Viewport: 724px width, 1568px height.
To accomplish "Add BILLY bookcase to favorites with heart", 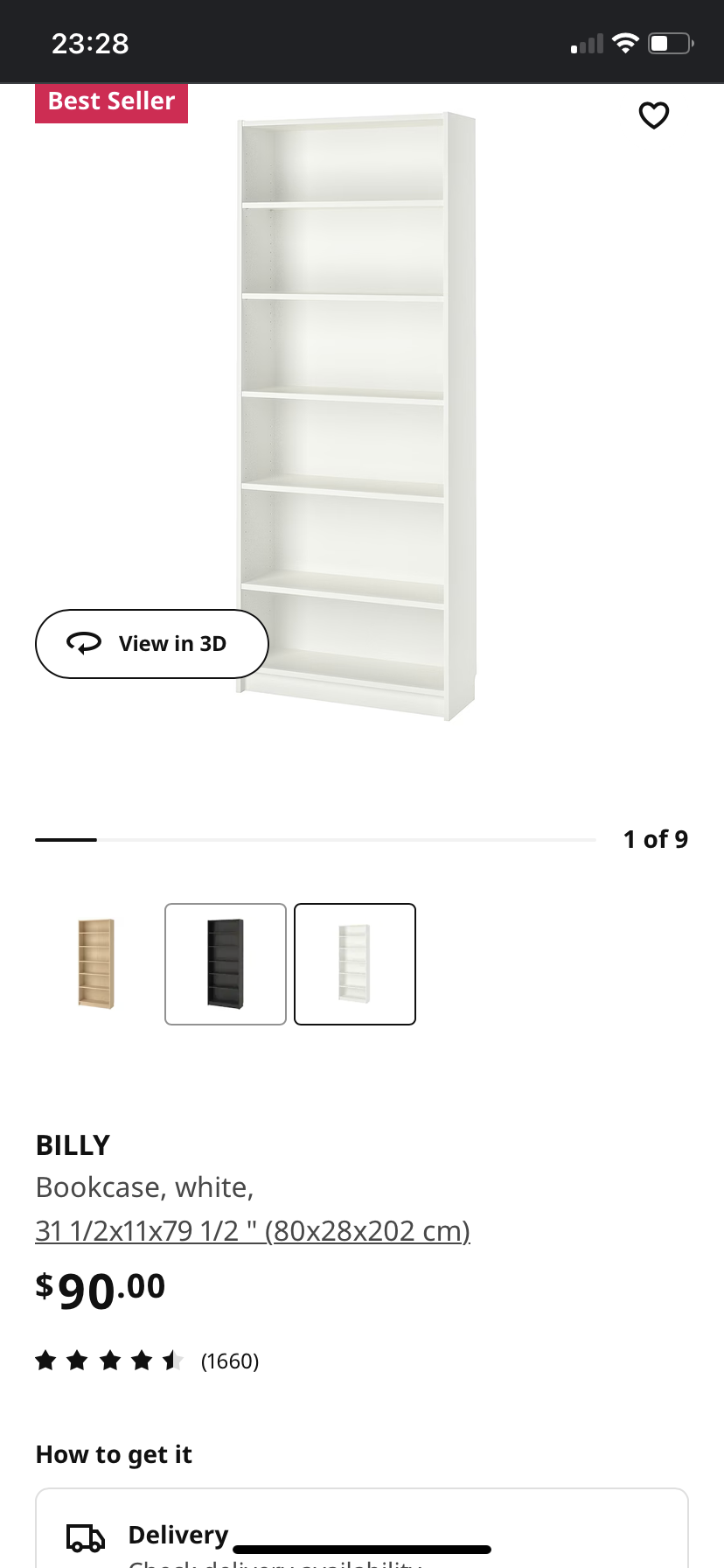I will 654,115.
